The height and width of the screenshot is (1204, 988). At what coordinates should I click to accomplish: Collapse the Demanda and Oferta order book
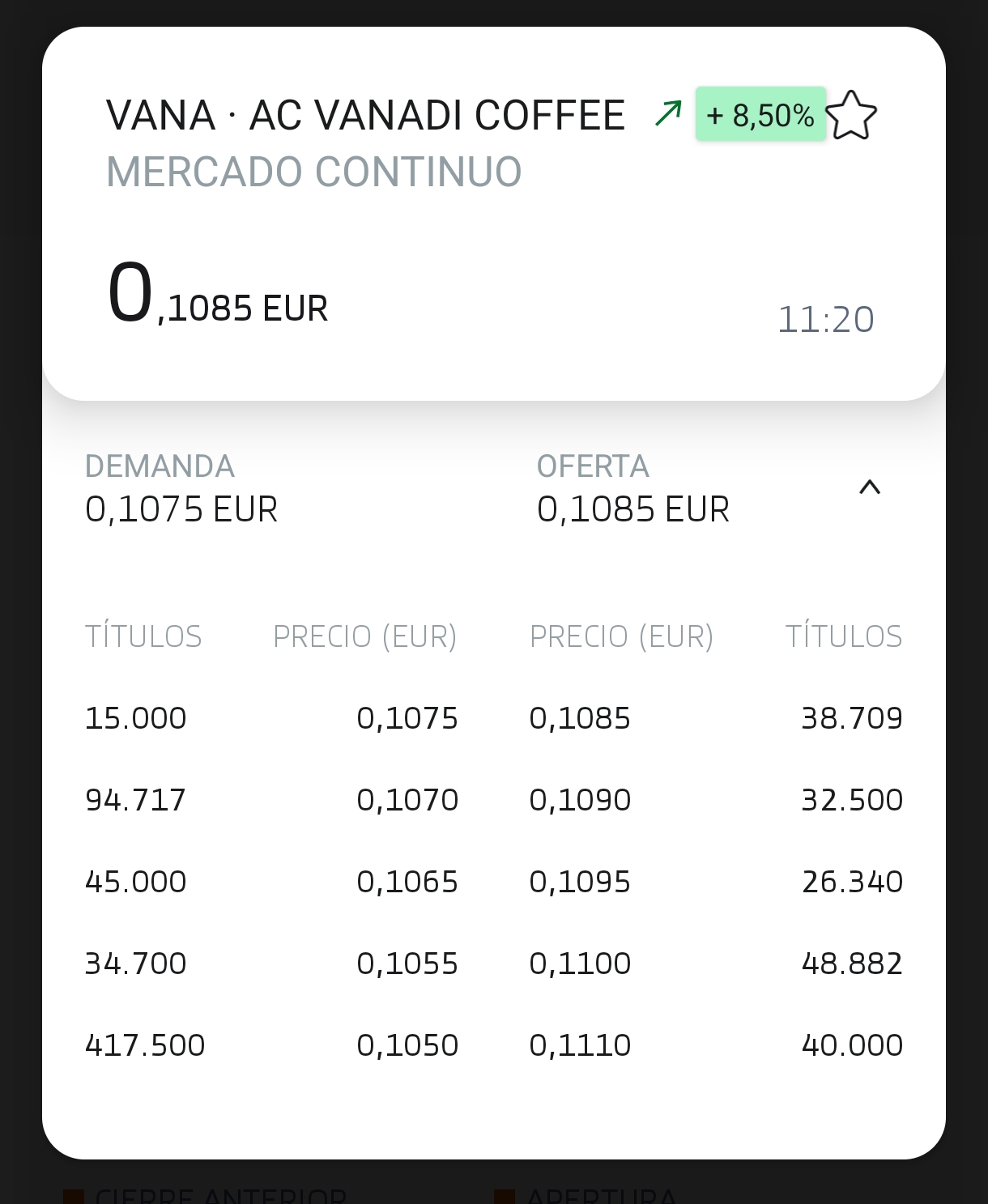(869, 487)
